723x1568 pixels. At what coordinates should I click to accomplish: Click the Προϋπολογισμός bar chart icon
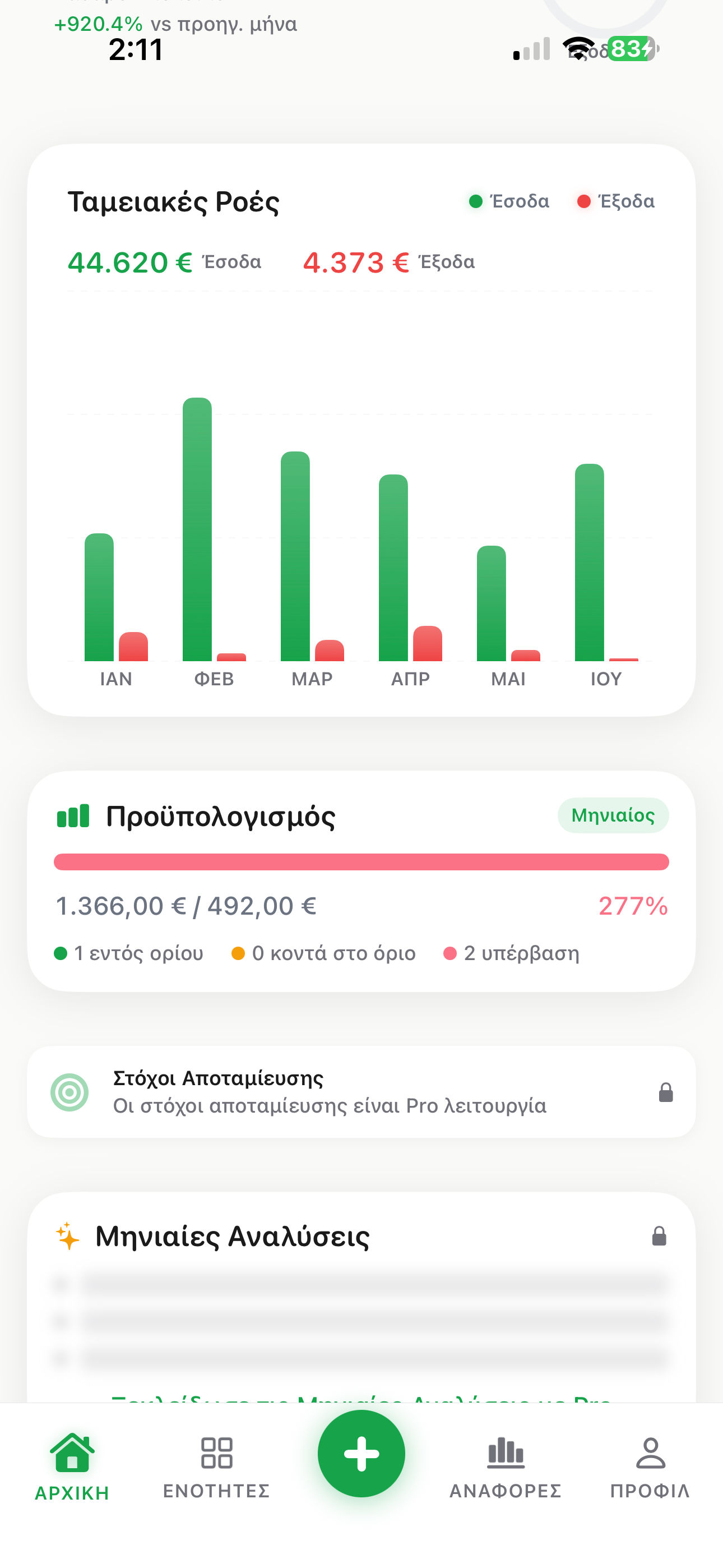72,815
